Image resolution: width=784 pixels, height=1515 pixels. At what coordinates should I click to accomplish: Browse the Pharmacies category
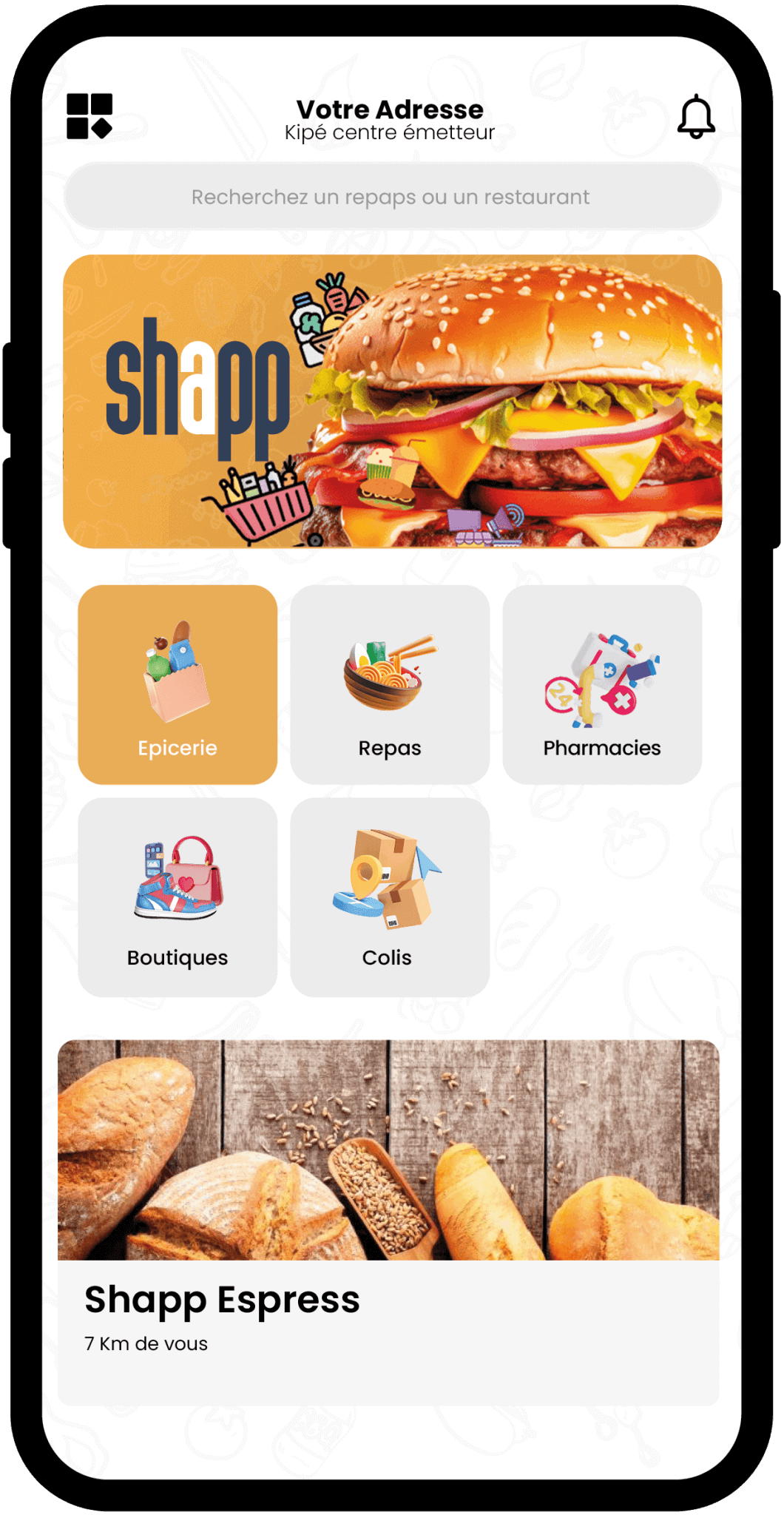[602, 684]
